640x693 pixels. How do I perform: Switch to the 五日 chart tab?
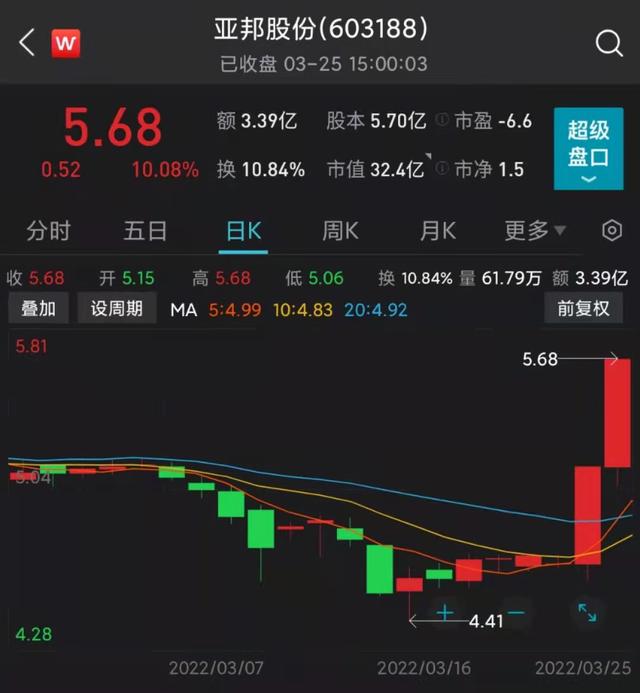145,231
